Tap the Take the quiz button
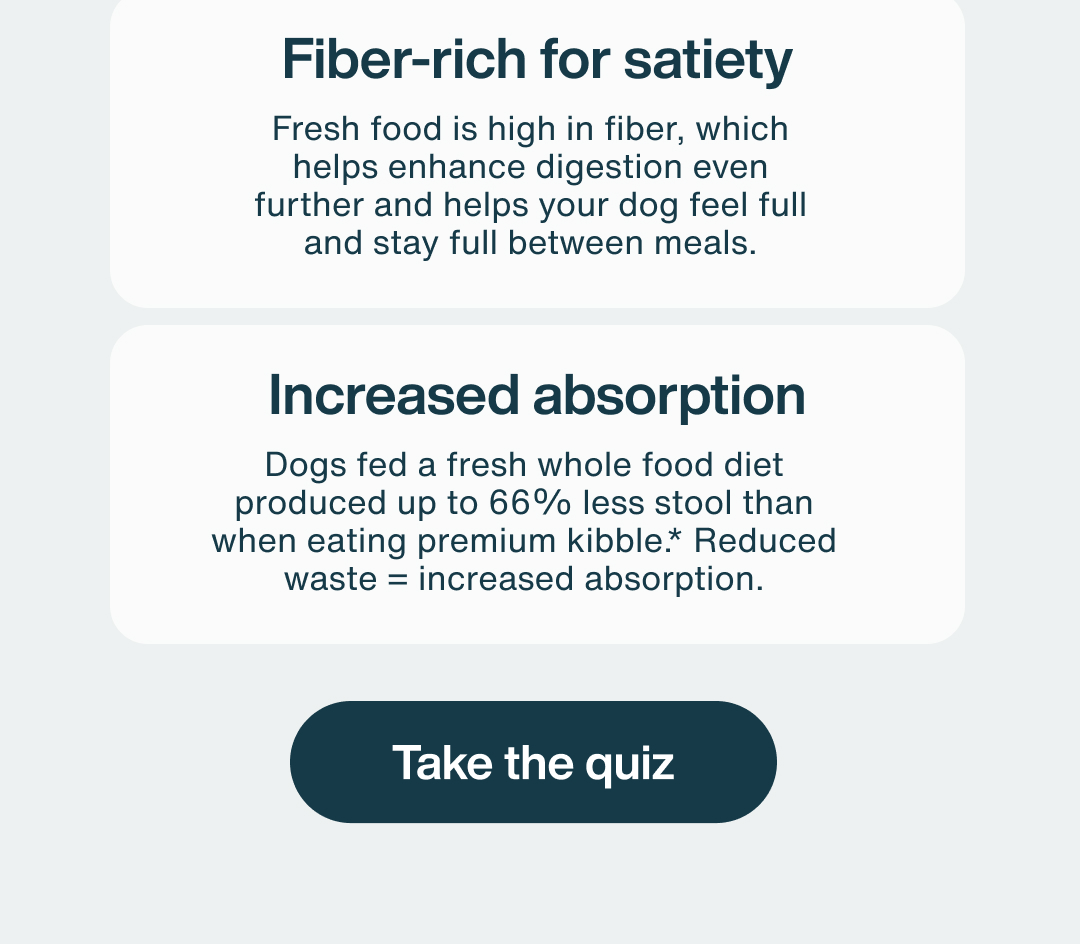Screen dimensions: 1080x944 [533, 762]
